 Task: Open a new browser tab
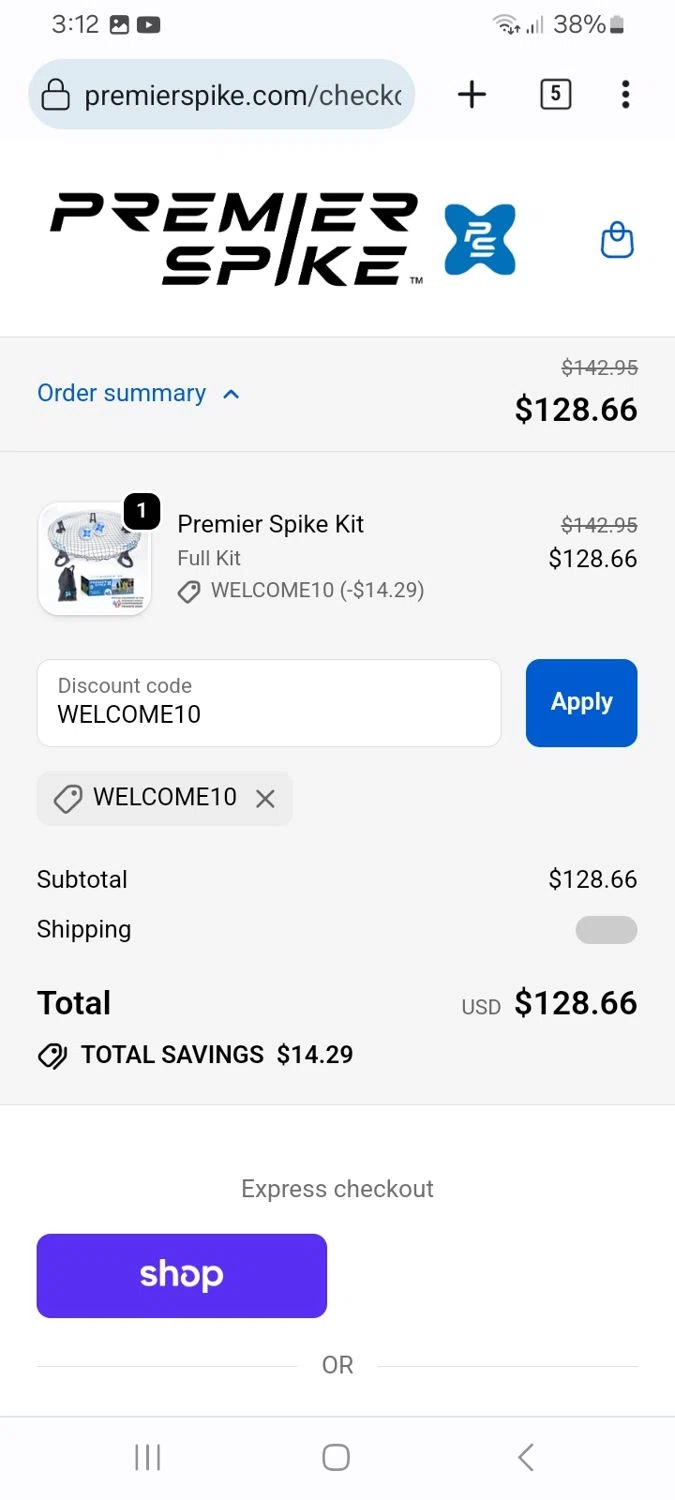(471, 95)
